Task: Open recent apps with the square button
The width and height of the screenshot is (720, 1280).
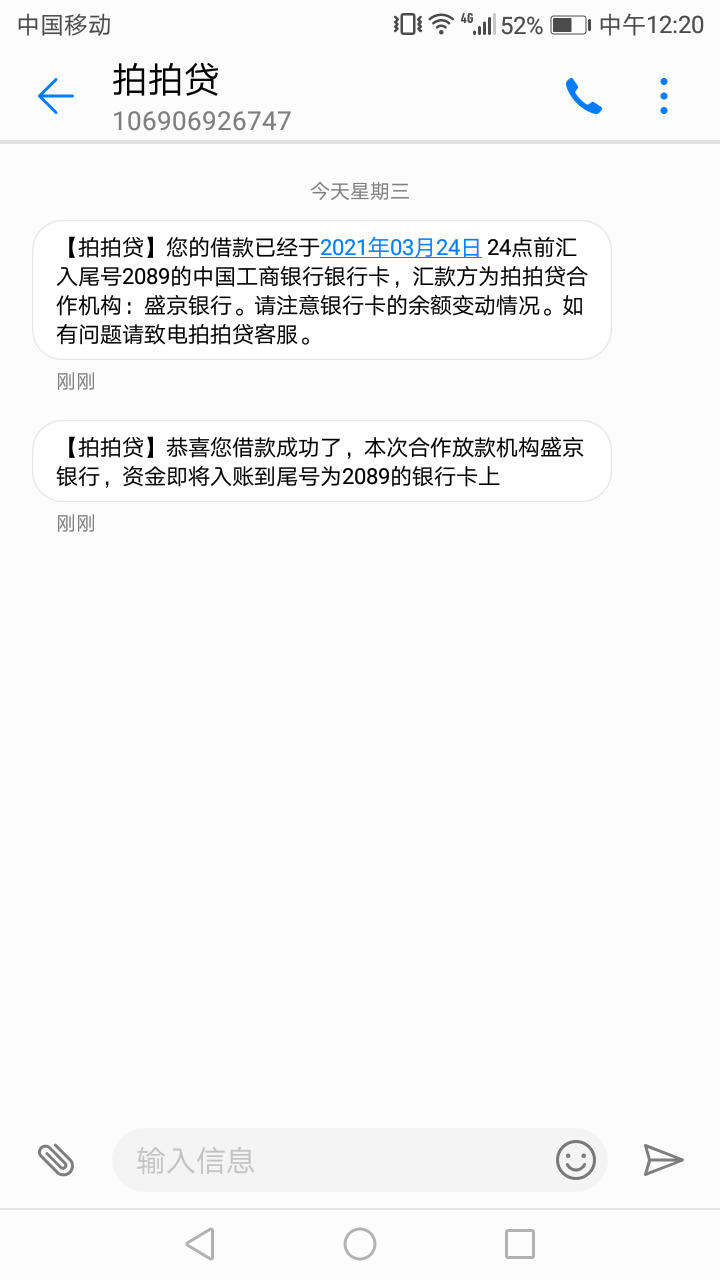Action: 517,1244
